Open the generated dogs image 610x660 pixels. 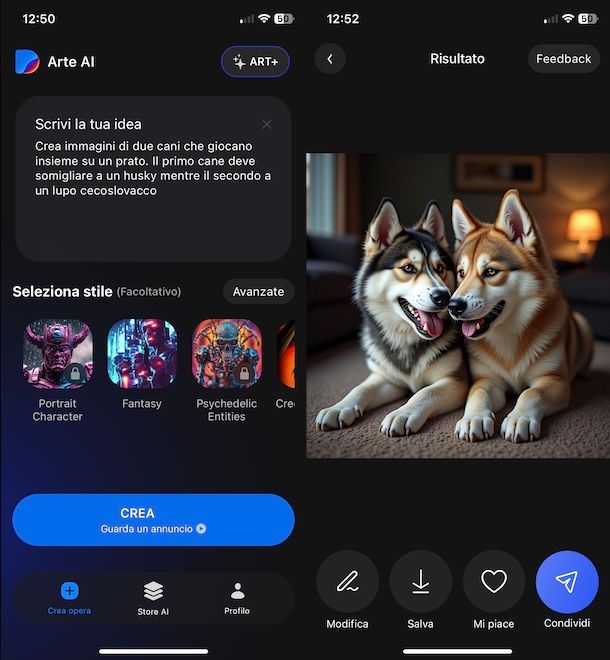tap(458, 305)
